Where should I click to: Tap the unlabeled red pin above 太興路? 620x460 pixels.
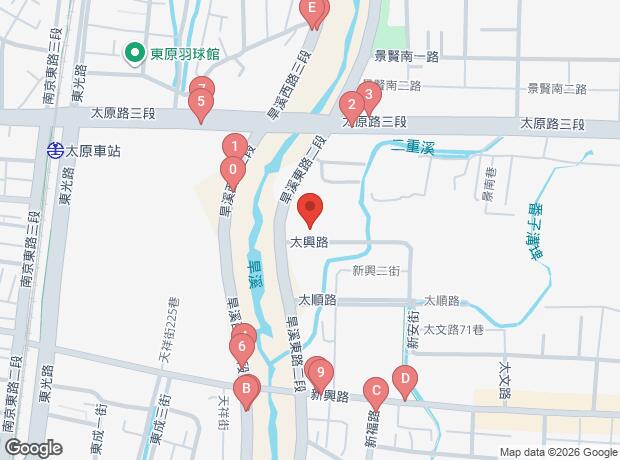(x=311, y=210)
